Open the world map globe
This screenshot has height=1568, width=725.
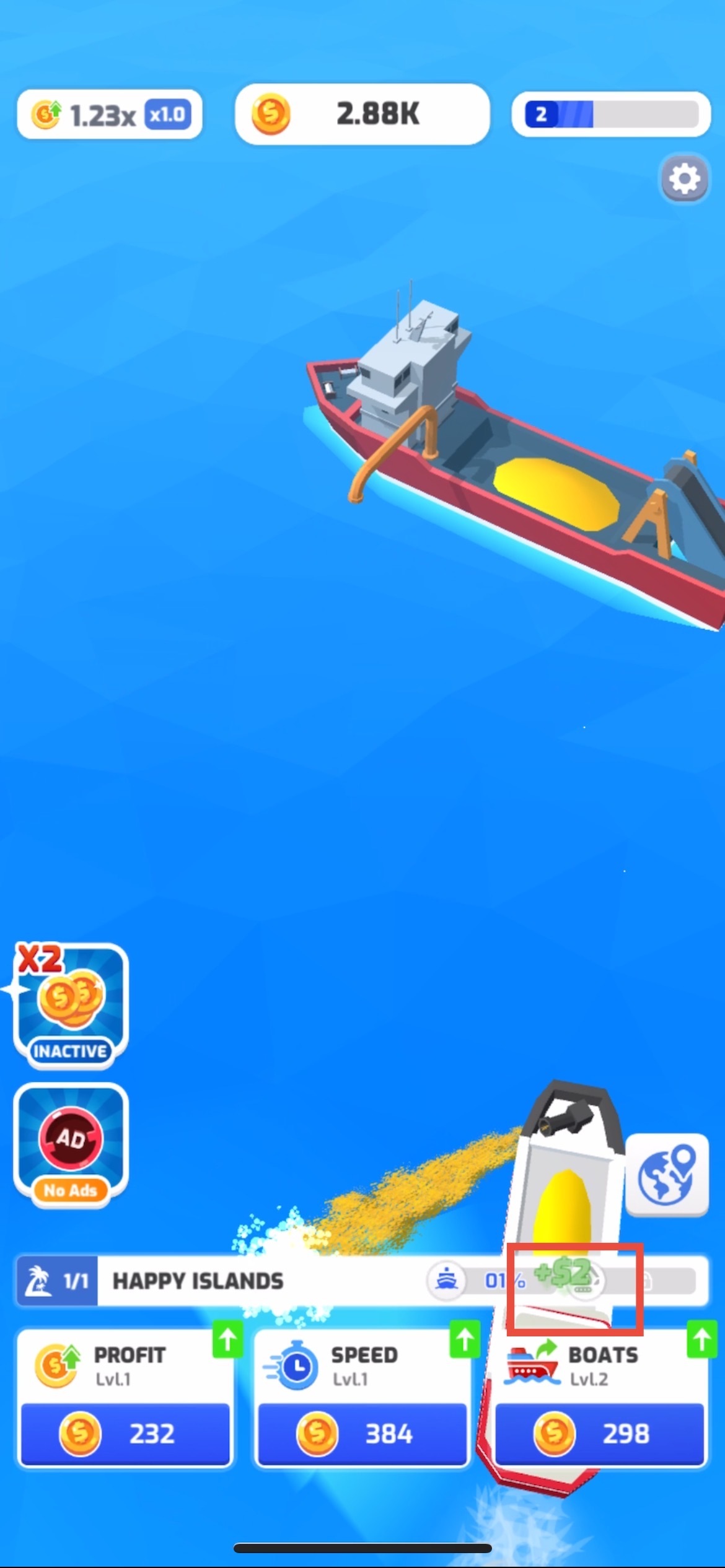tap(667, 1175)
